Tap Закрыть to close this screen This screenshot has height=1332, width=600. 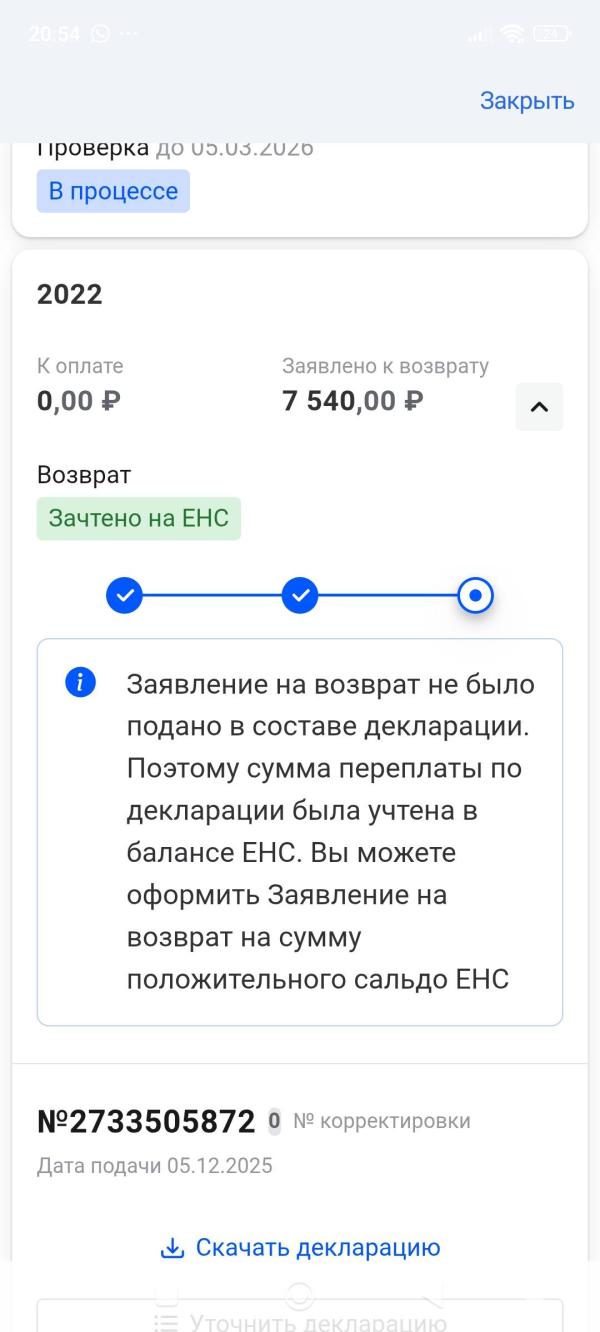click(x=527, y=101)
